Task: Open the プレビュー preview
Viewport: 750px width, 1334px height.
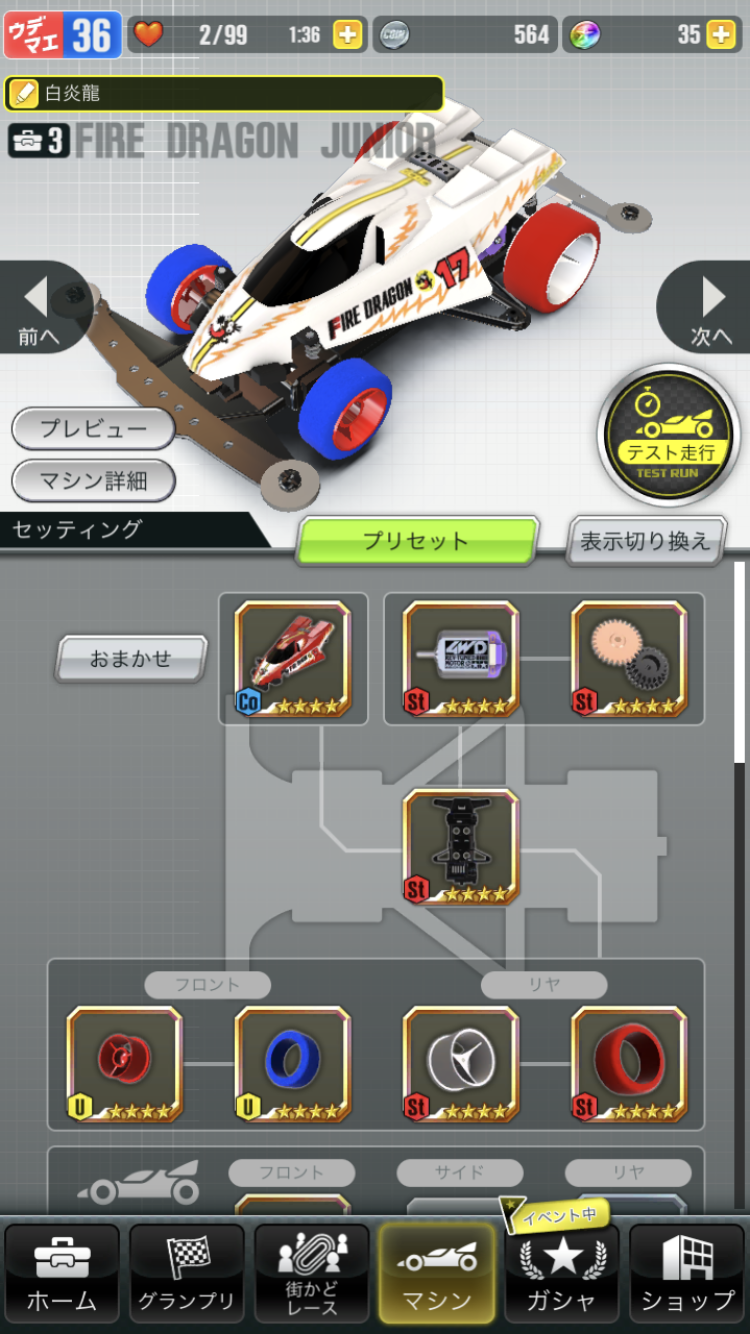Action: pos(93,429)
